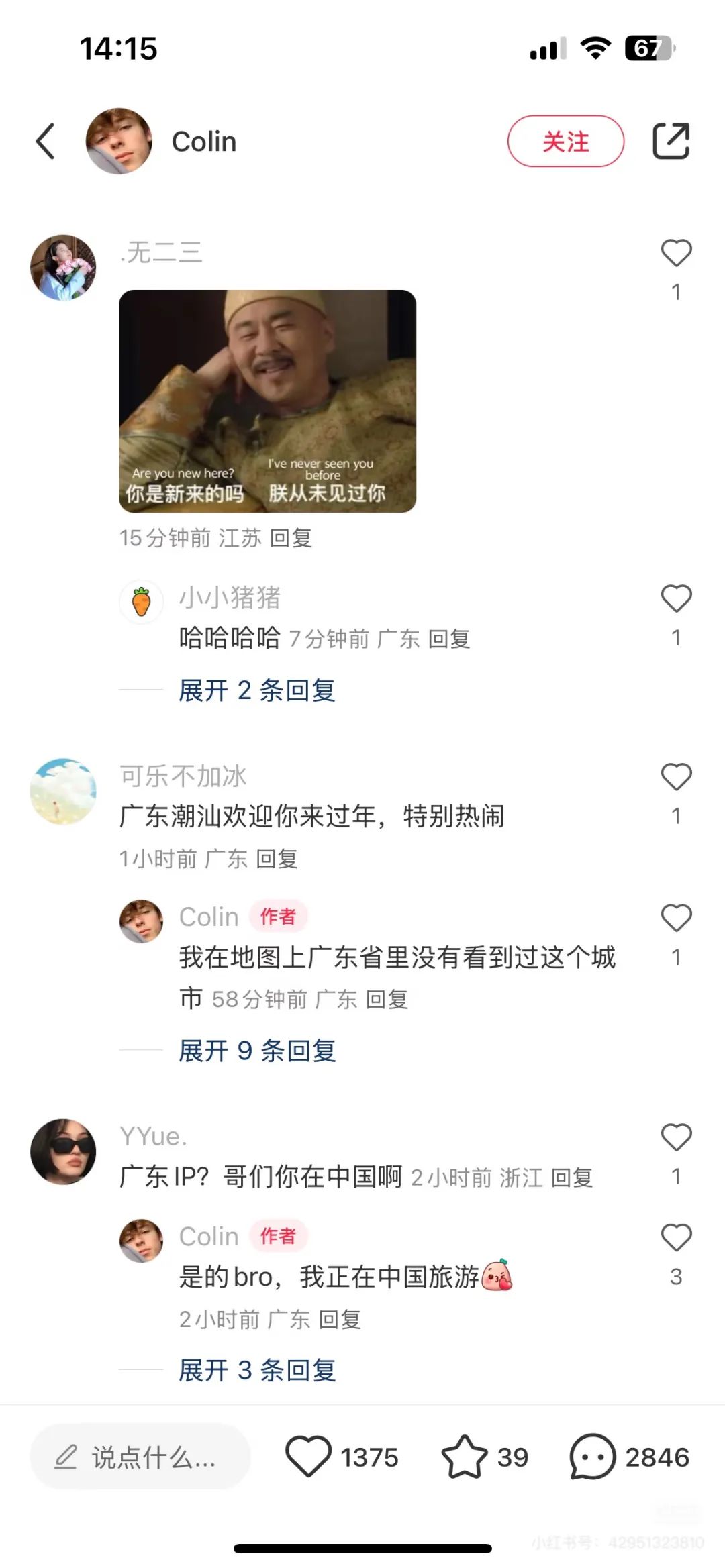Tap the 说点什么 comment input field
This screenshot has height=1568, width=725.
[140, 1457]
